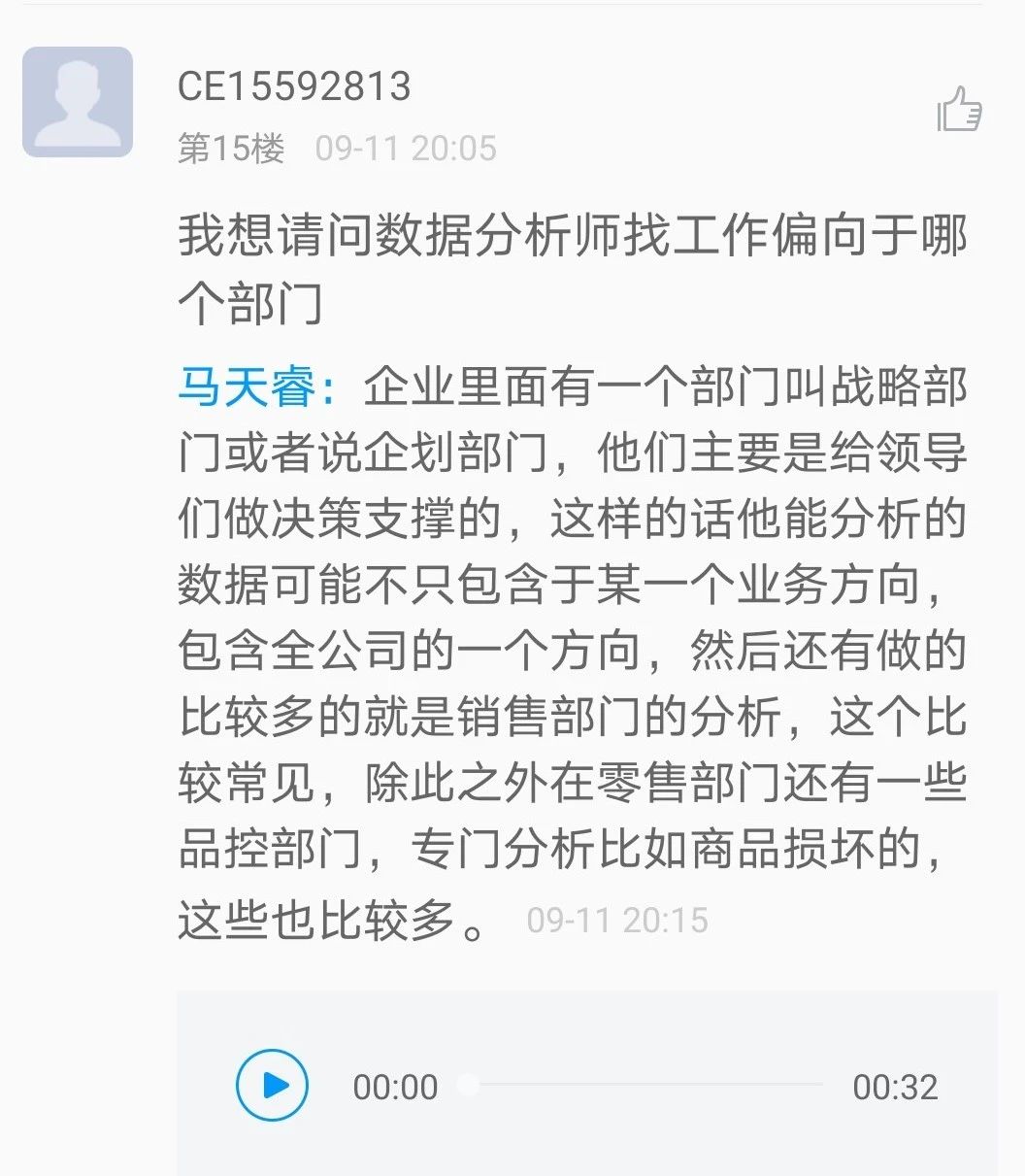This screenshot has width=1025, height=1176.
Task: Like the comment by CE15592813
Action: click(960, 110)
